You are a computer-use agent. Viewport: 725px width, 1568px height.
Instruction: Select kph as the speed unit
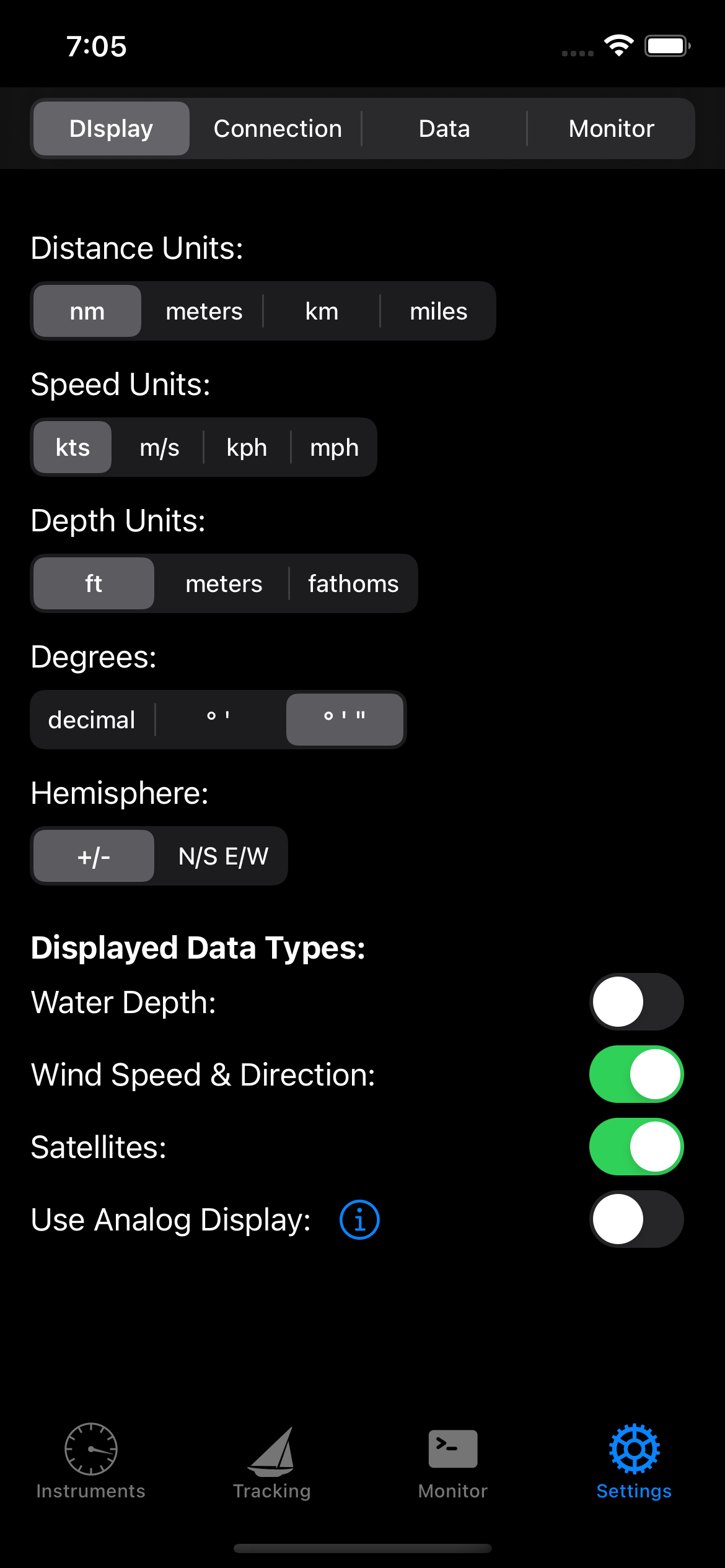247,447
